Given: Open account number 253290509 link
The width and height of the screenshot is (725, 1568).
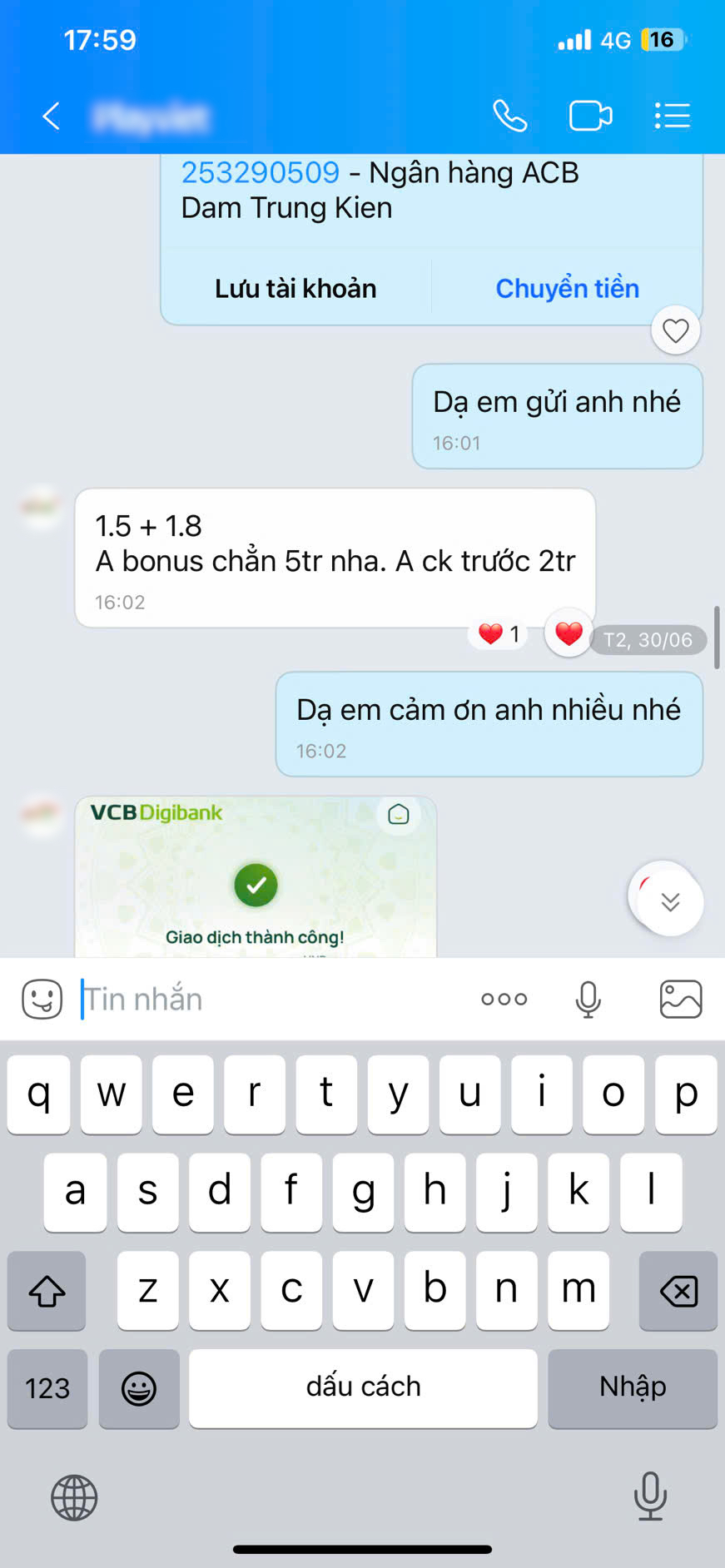Looking at the screenshot, I should point(261,172).
